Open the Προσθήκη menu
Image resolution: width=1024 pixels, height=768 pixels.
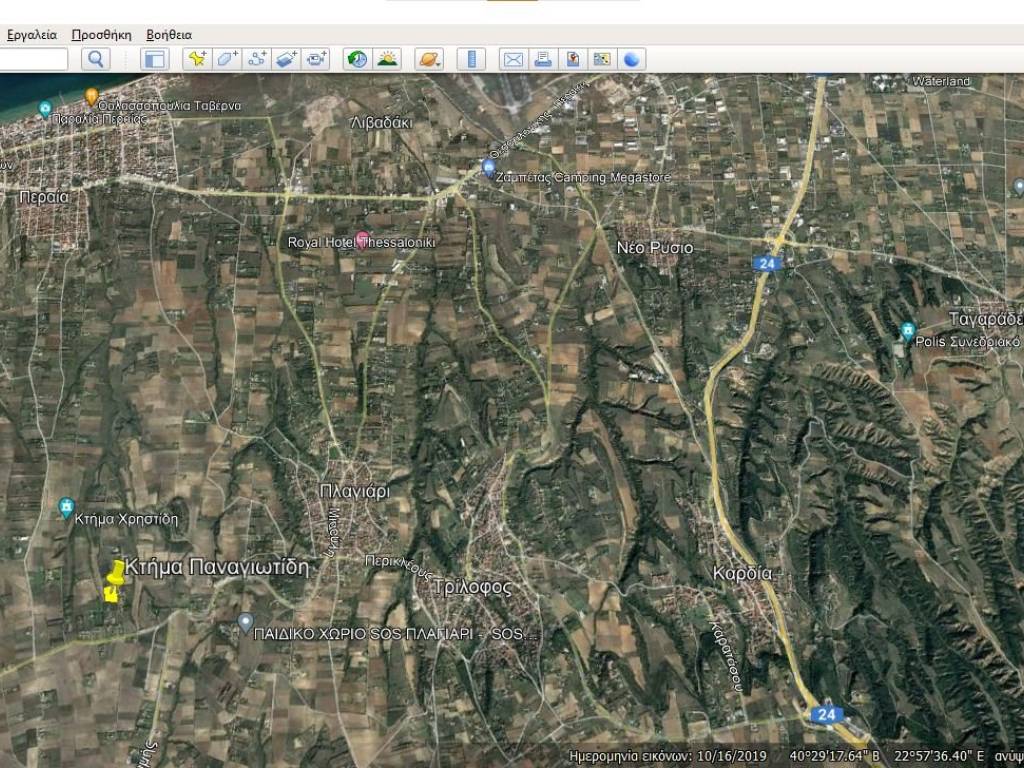pos(101,34)
